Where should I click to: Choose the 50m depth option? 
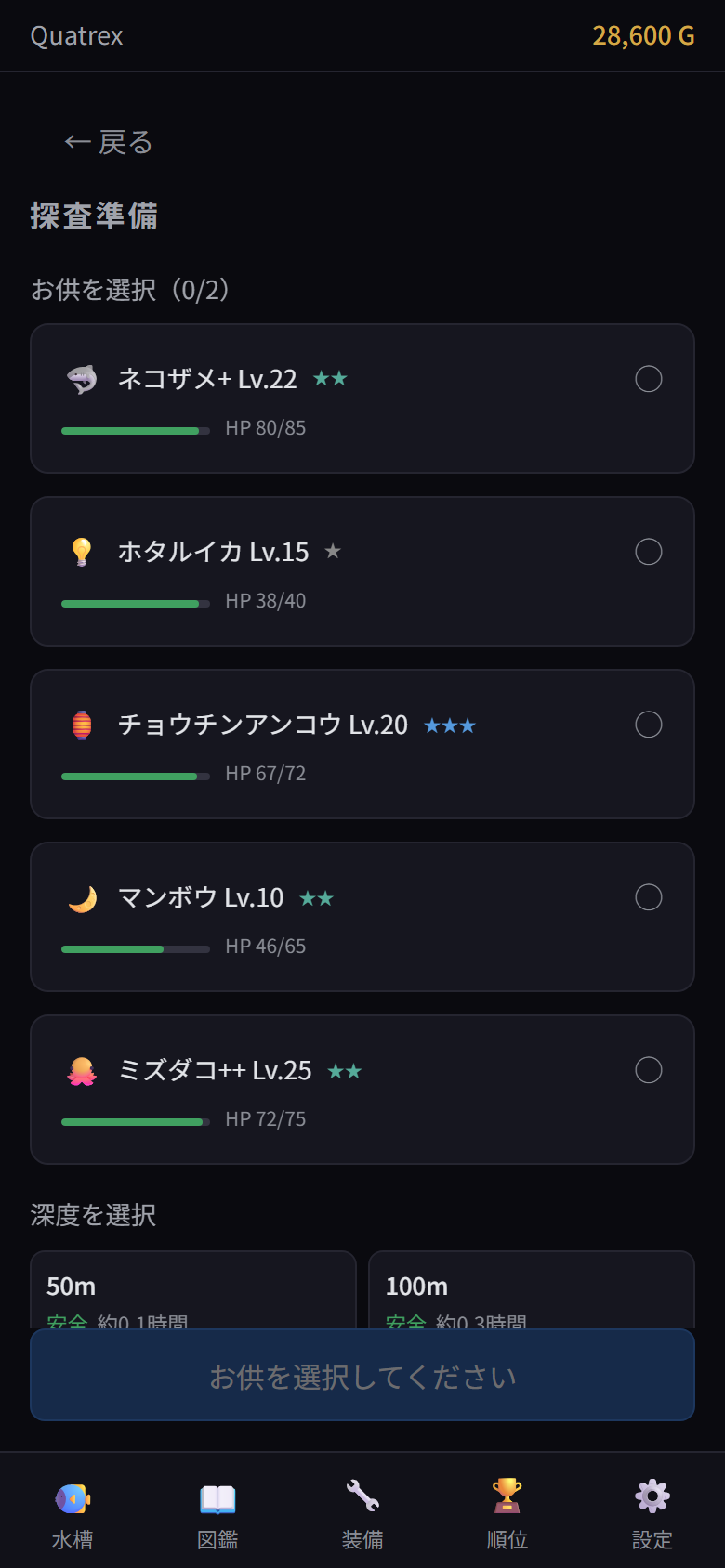[192, 1291]
